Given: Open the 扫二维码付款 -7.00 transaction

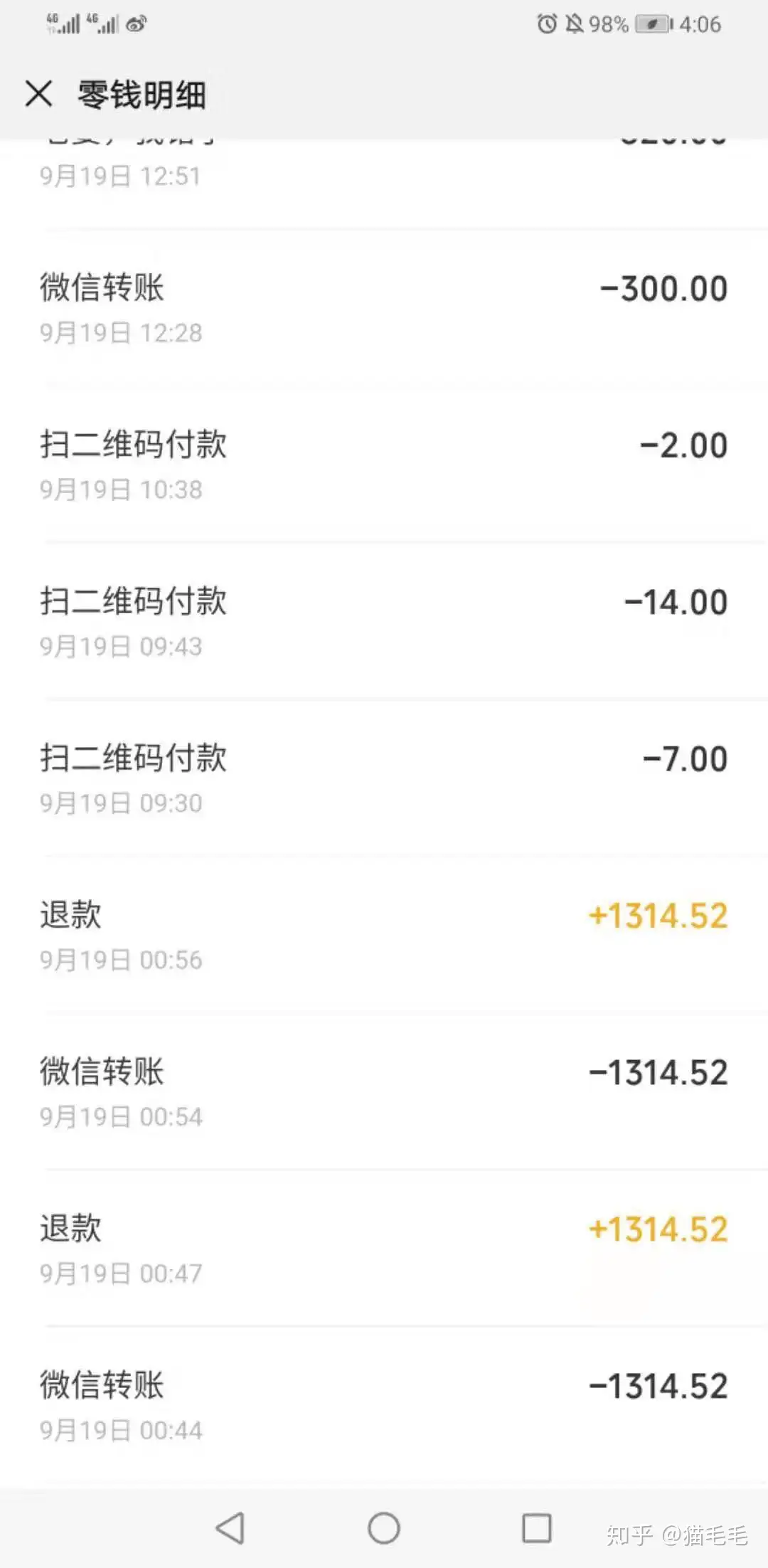Looking at the screenshot, I should (384, 778).
